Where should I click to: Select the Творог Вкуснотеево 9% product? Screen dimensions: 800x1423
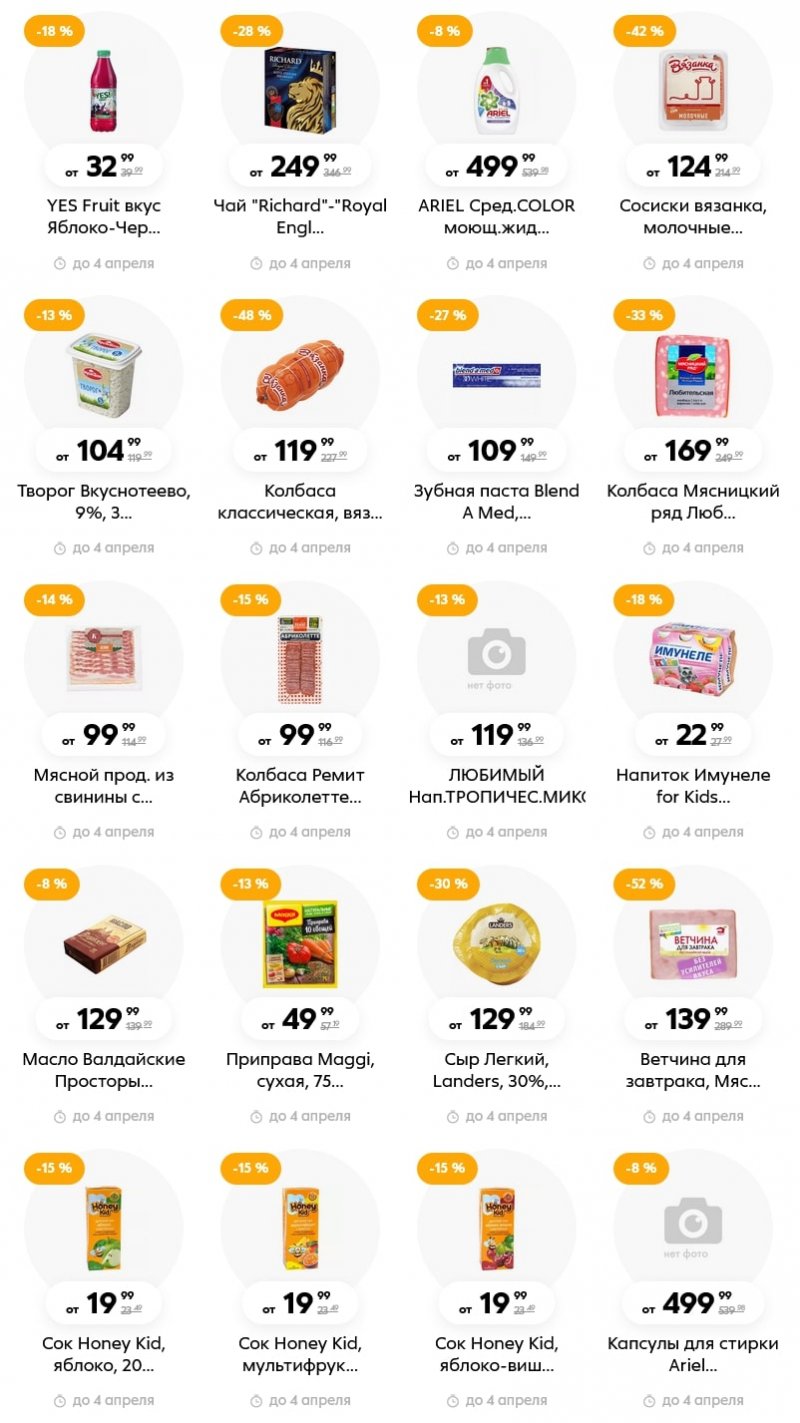click(103, 501)
